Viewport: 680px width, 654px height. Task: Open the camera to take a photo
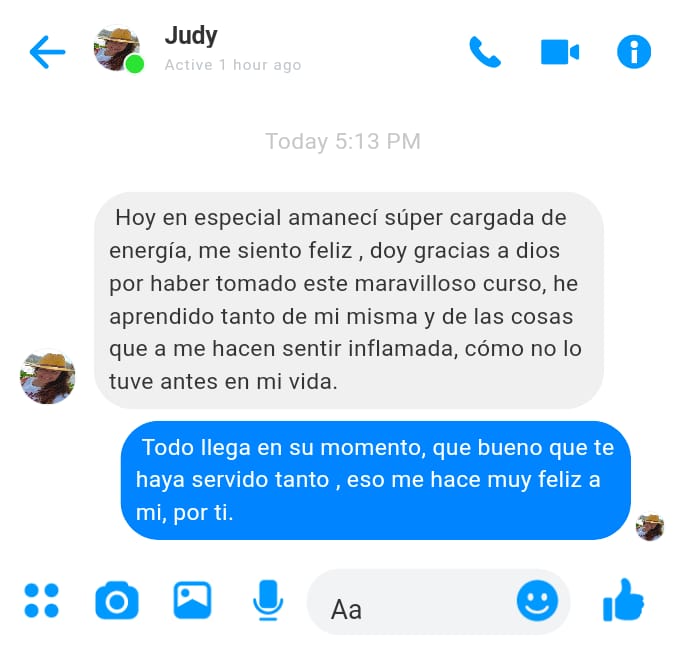click(117, 601)
